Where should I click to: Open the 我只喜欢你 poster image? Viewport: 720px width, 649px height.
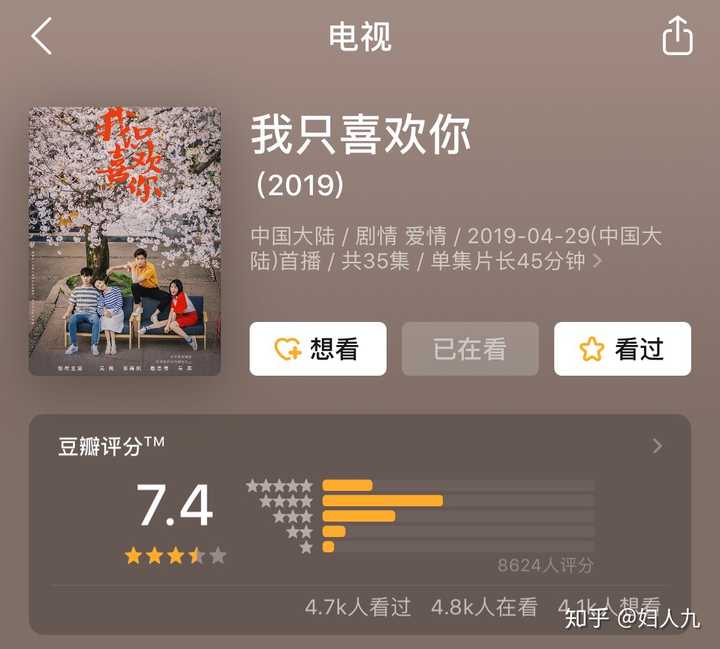(x=125, y=241)
